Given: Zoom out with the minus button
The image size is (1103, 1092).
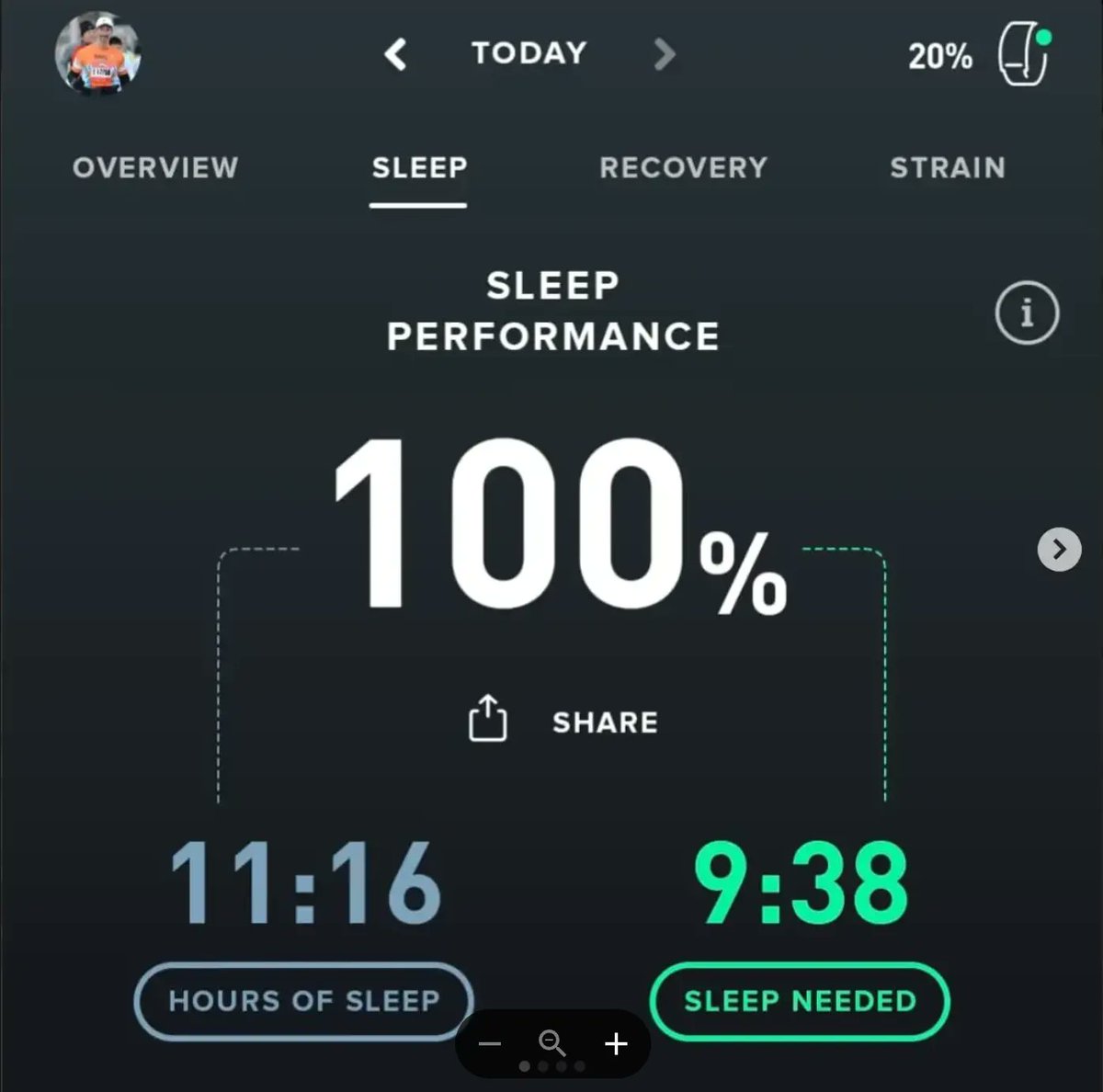Looking at the screenshot, I should tap(490, 1043).
